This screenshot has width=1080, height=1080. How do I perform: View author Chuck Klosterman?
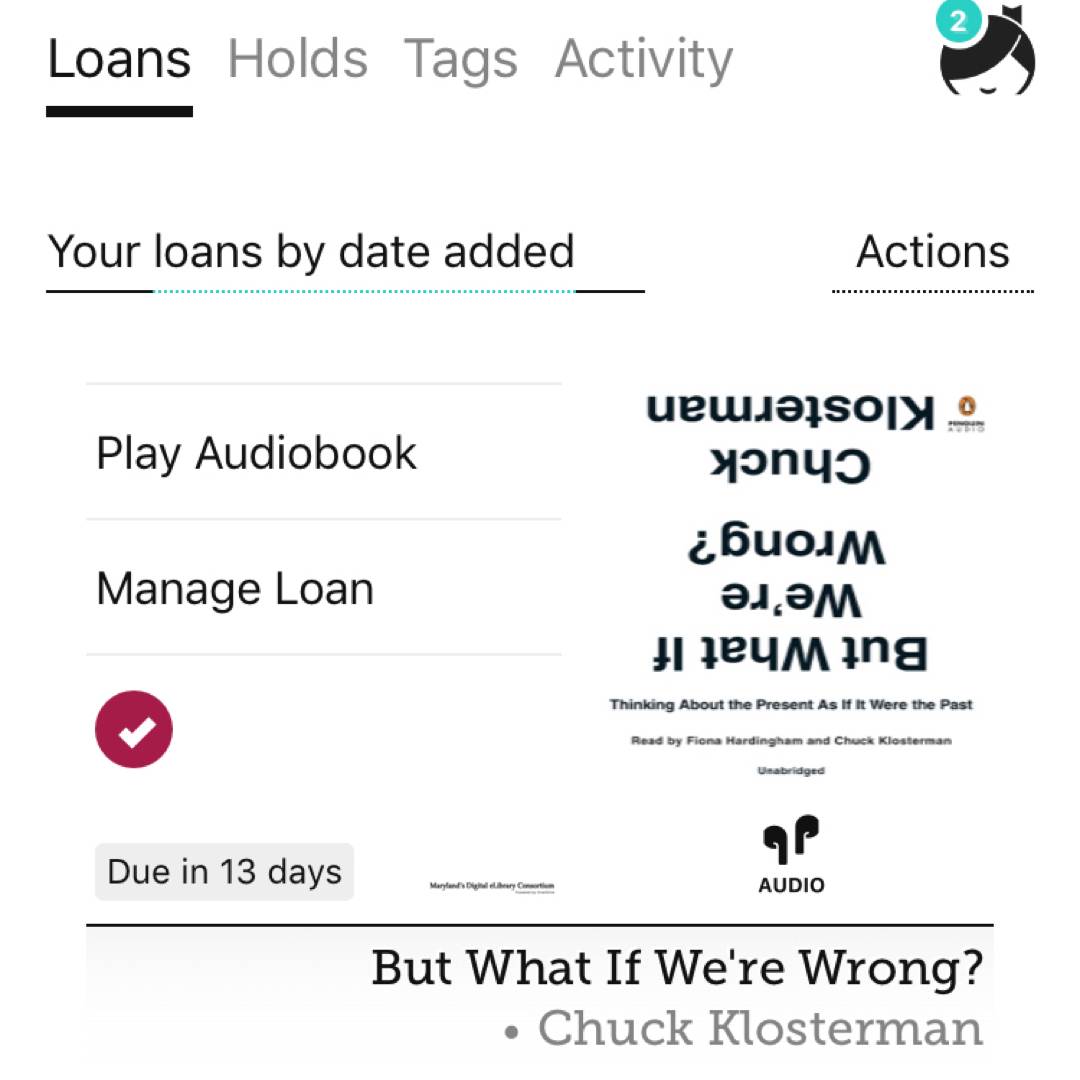coord(760,1028)
